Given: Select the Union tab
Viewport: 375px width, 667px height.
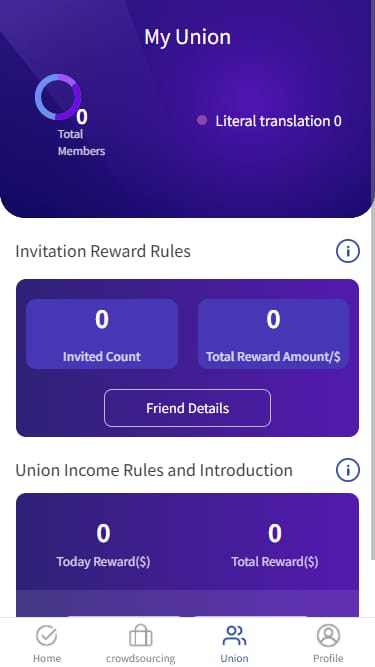Looking at the screenshot, I should [234, 644].
